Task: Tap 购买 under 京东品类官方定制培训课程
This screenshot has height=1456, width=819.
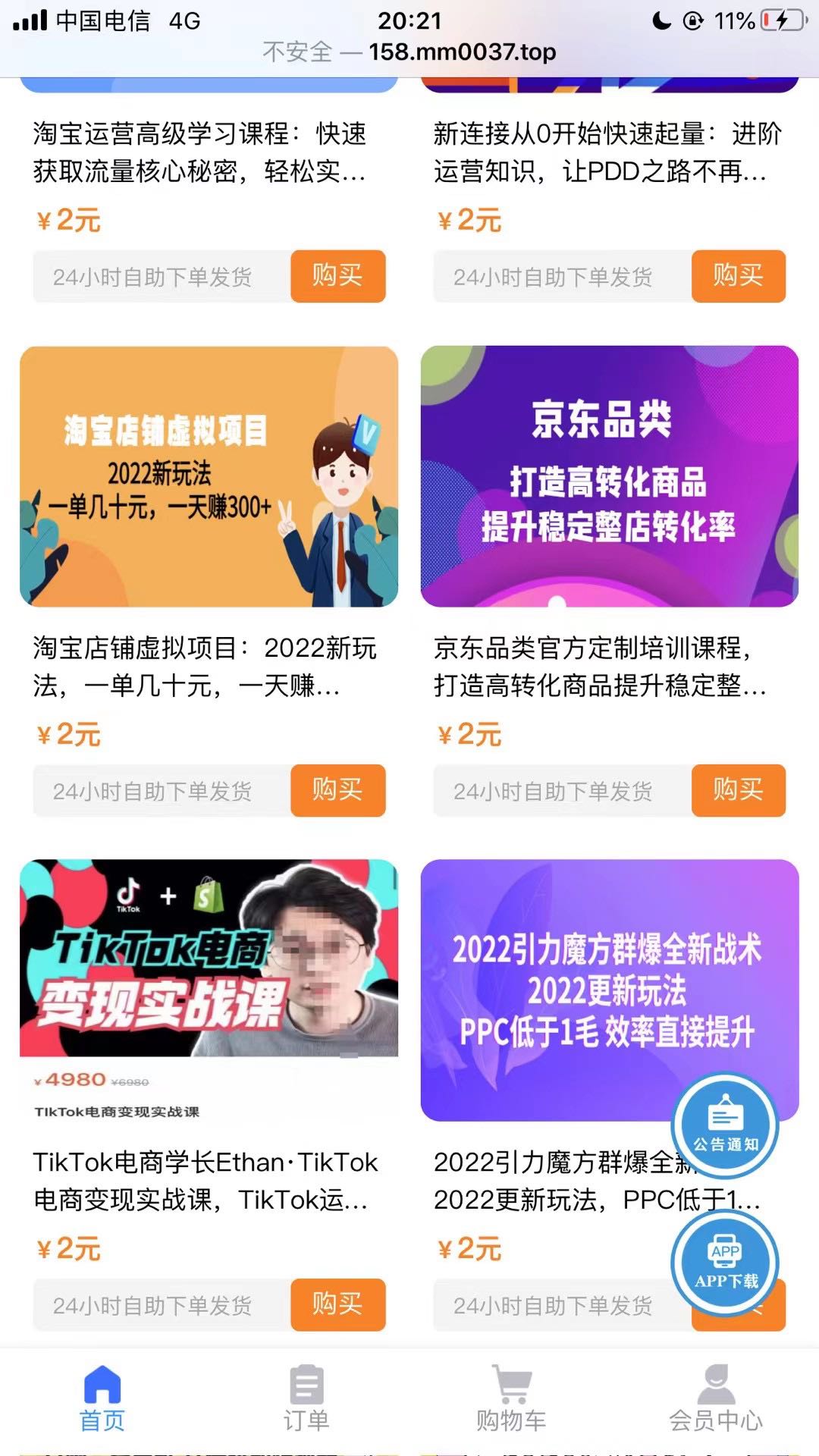Action: pyautogui.click(x=738, y=790)
